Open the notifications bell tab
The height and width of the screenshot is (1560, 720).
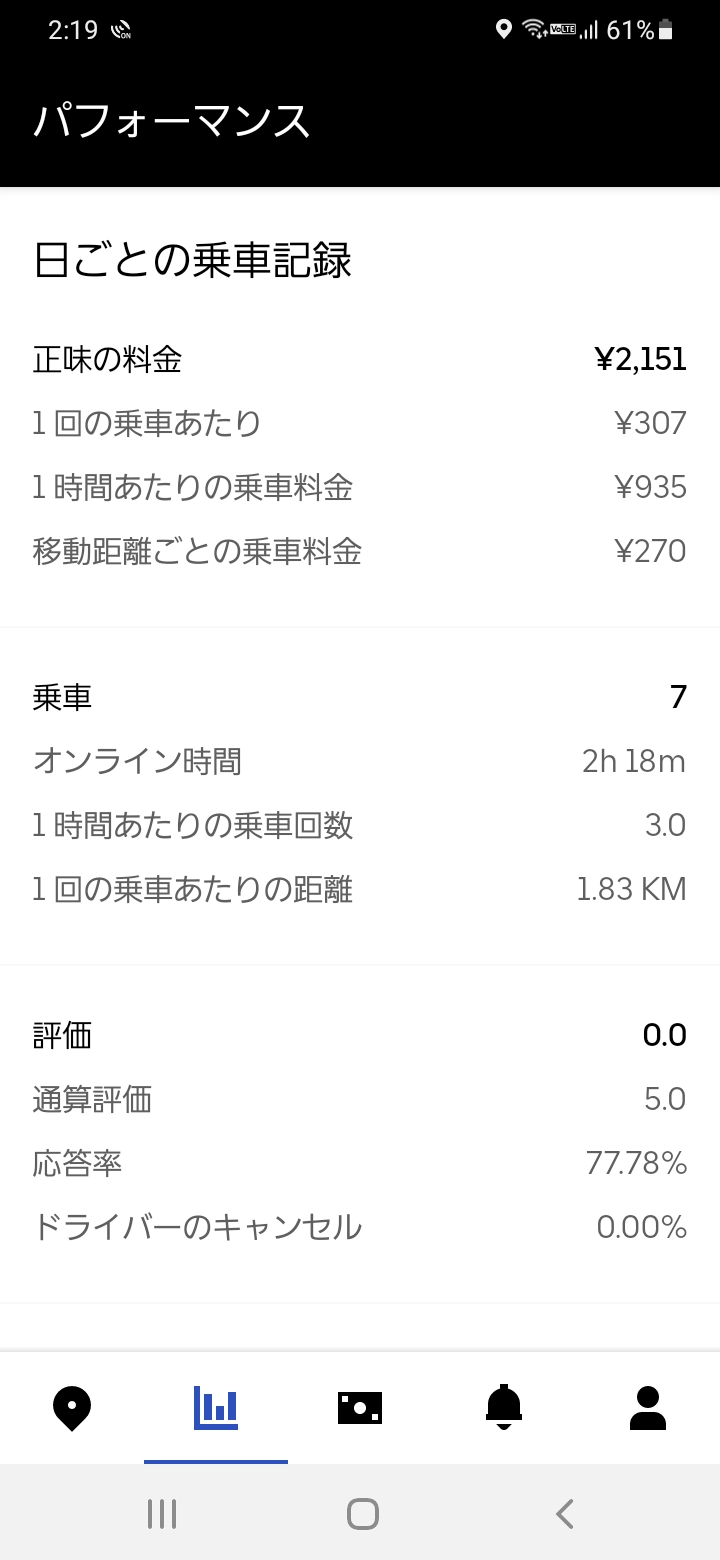(x=504, y=1408)
